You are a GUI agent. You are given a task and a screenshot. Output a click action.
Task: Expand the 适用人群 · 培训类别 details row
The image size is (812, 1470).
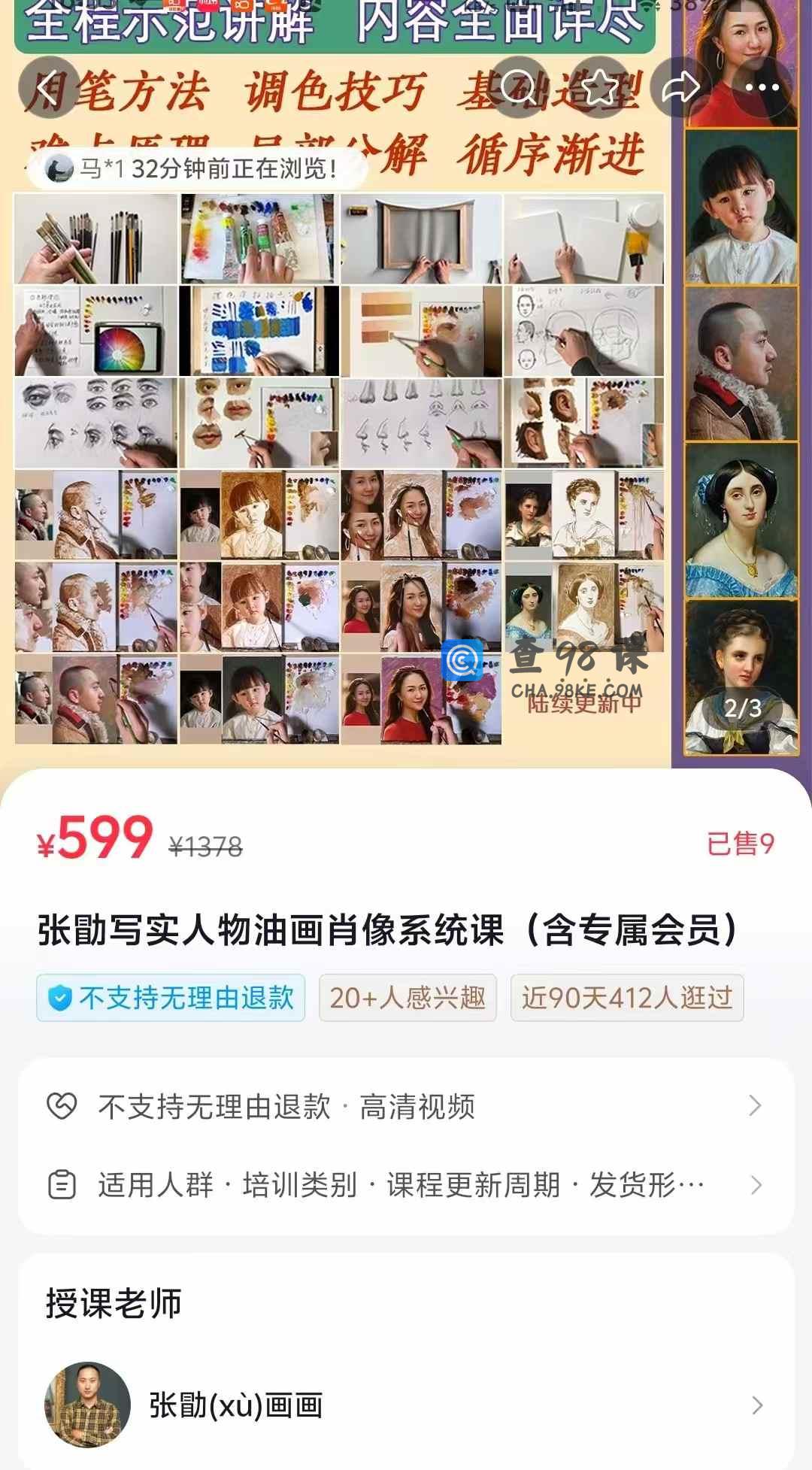coord(406,1185)
